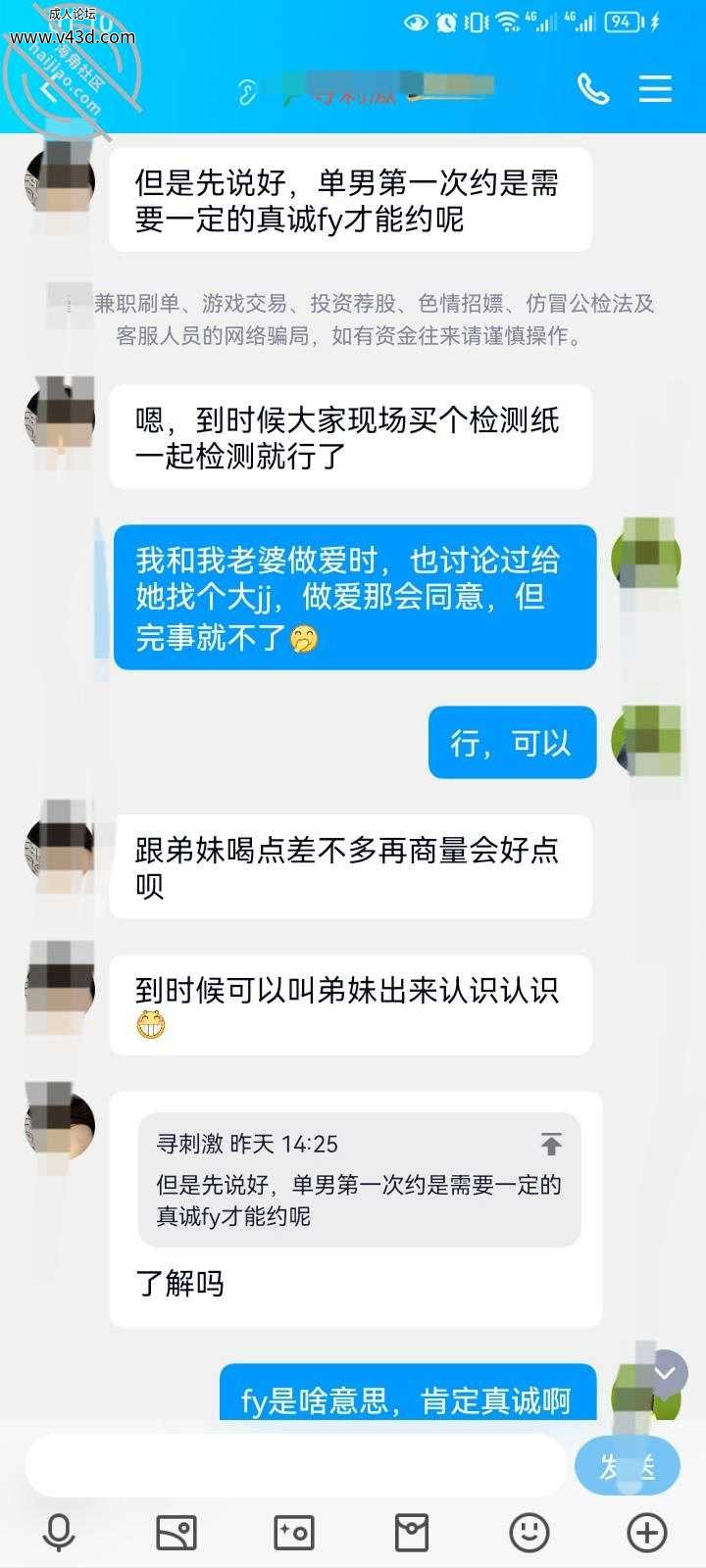This screenshot has height=1568, width=706.
Task: Open the photo gallery picker
Action: [176, 1533]
